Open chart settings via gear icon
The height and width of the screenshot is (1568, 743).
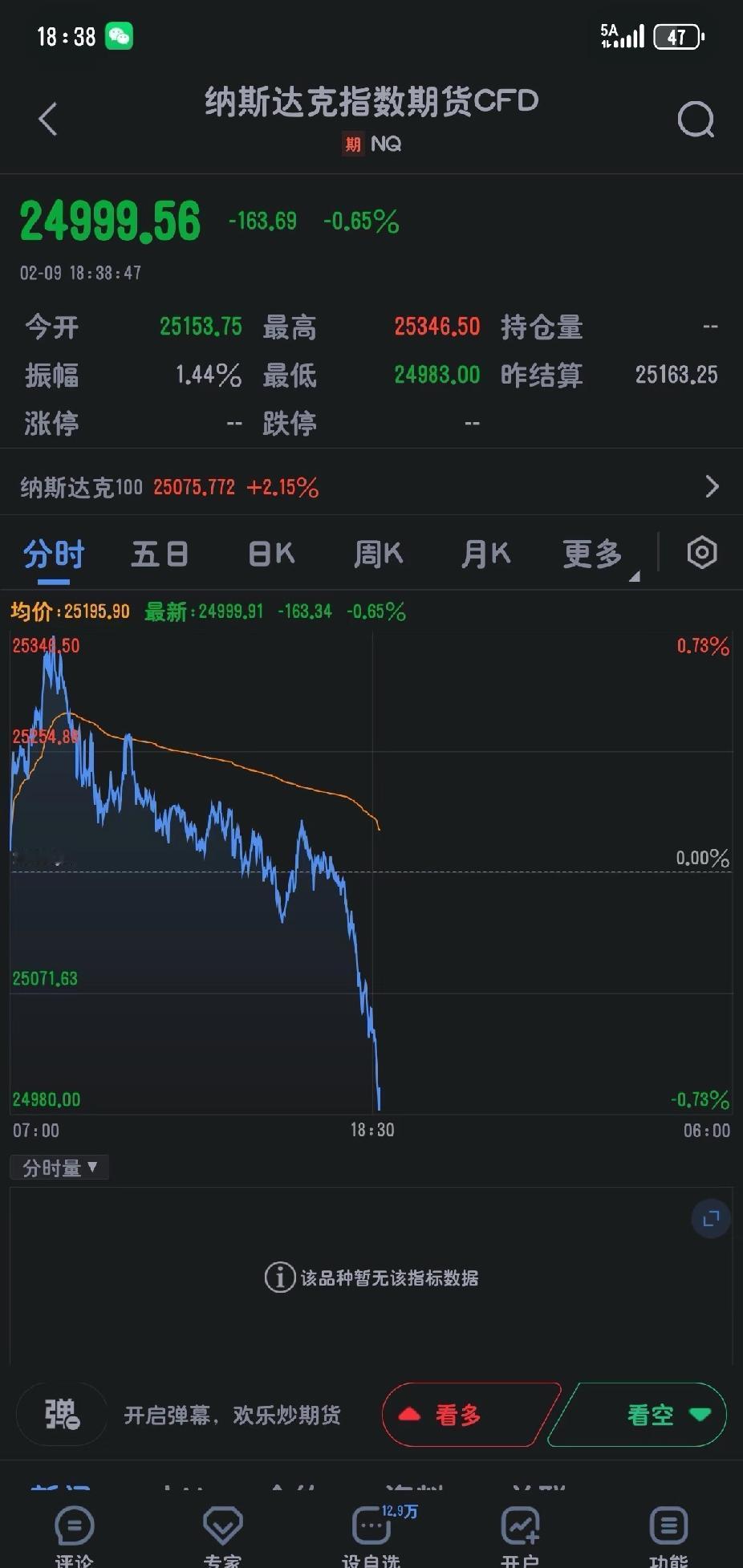point(700,552)
